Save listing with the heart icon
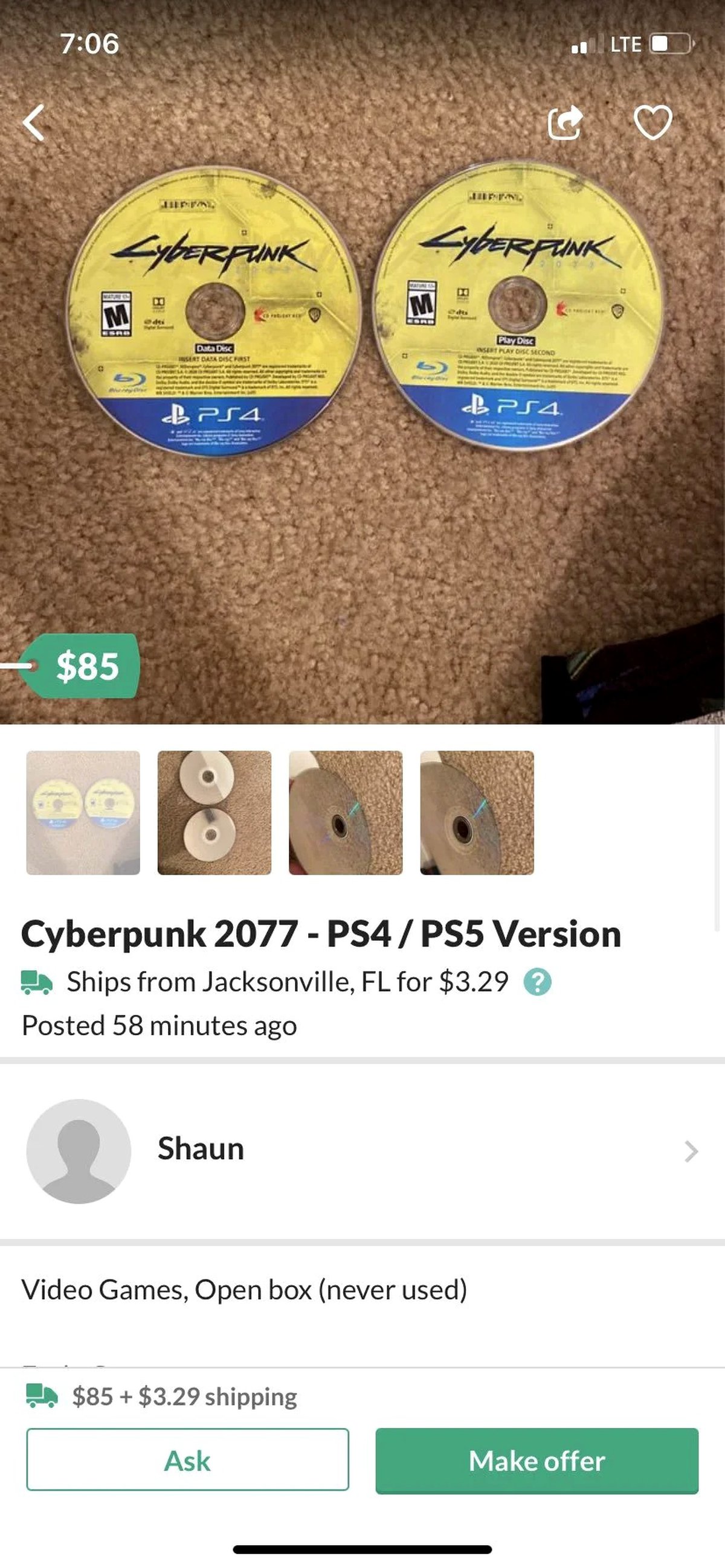This screenshot has width=725, height=1568. point(652,123)
